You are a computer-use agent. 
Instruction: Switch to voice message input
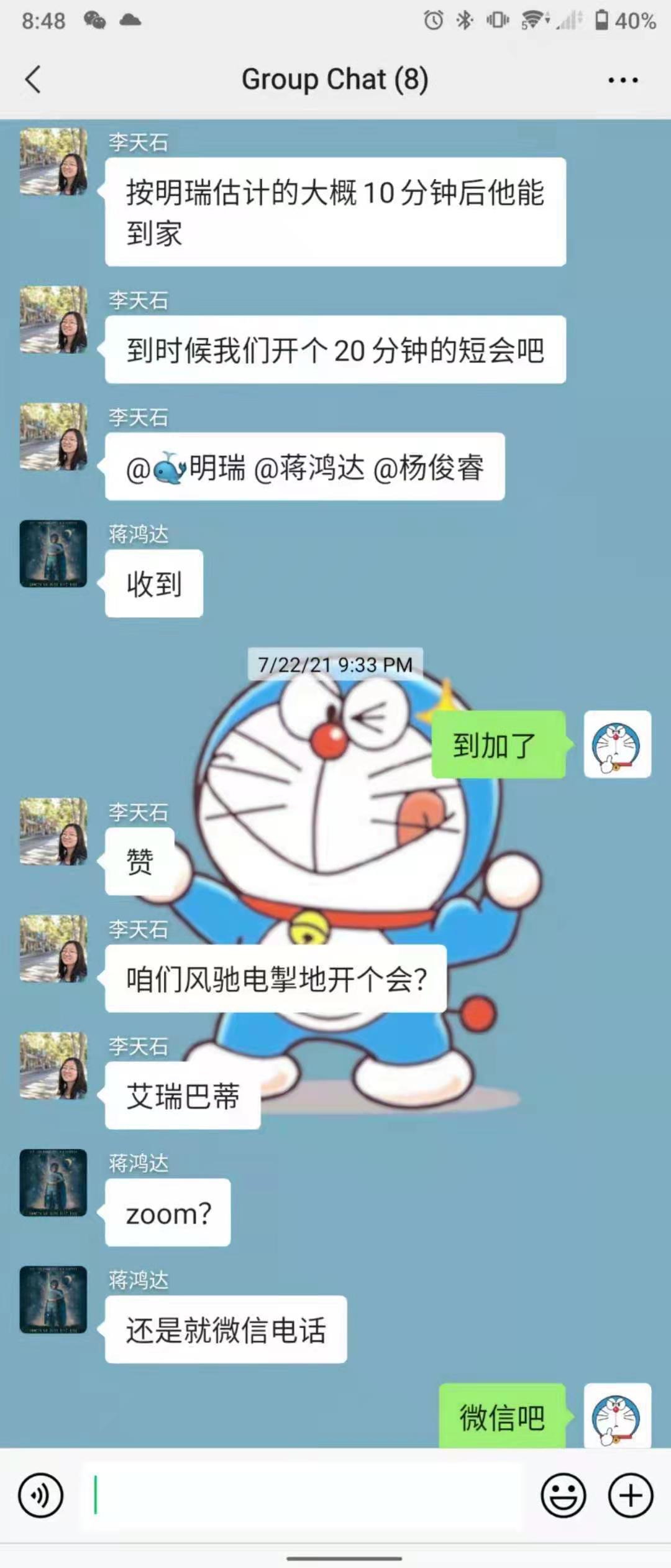(x=41, y=1495)
